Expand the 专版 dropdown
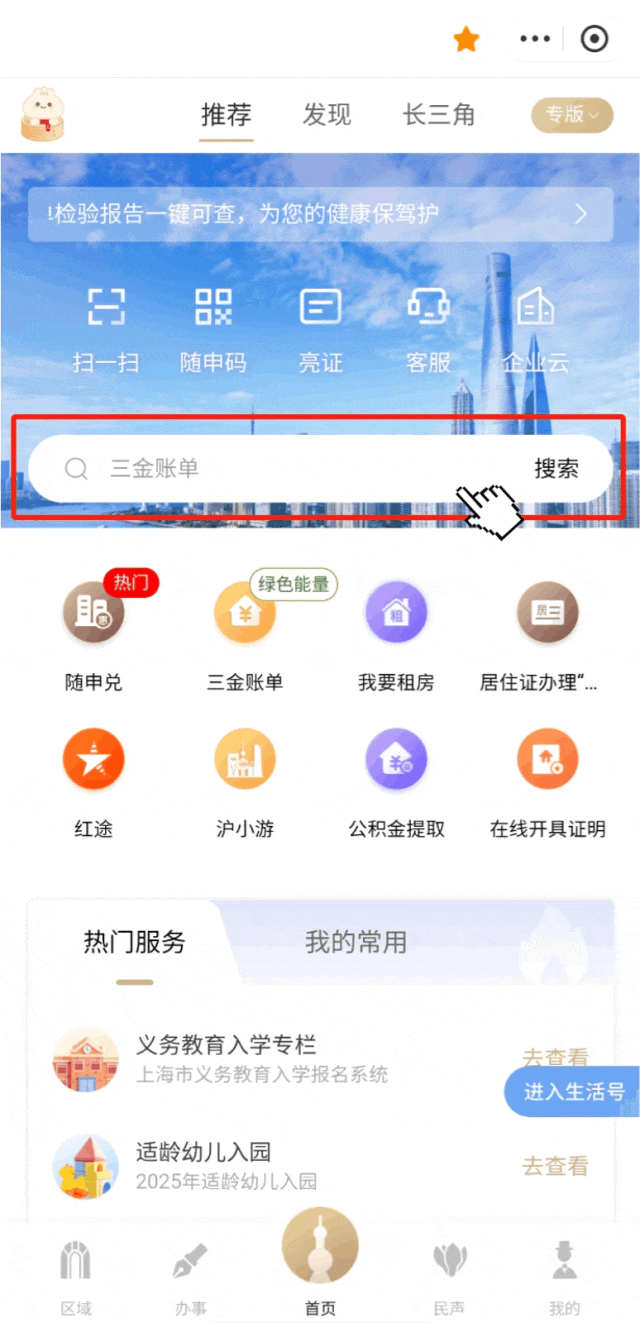This screenshot has width=640, height=1323. pyautogui.click(x=572, y=115)
